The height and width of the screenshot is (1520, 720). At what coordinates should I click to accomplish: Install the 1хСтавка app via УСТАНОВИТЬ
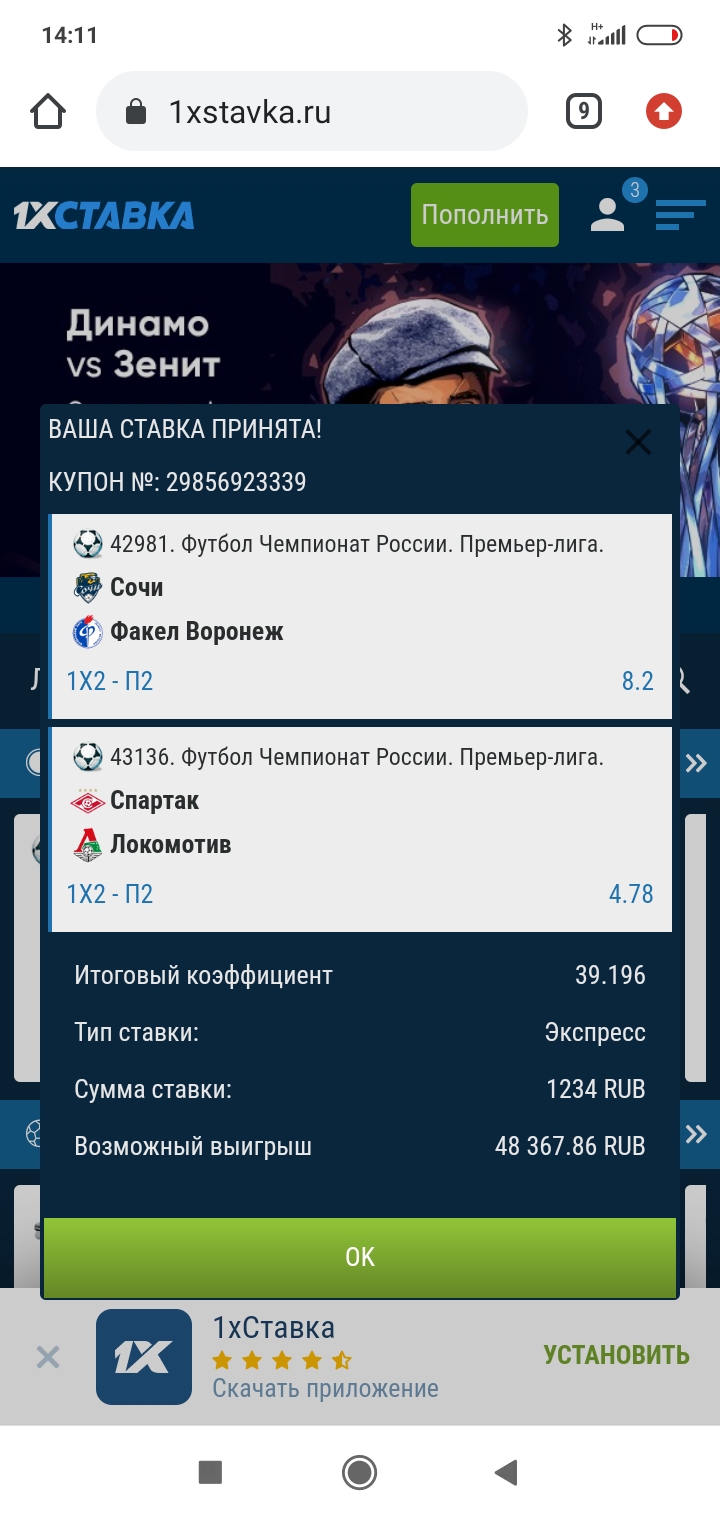(616, 1355)
